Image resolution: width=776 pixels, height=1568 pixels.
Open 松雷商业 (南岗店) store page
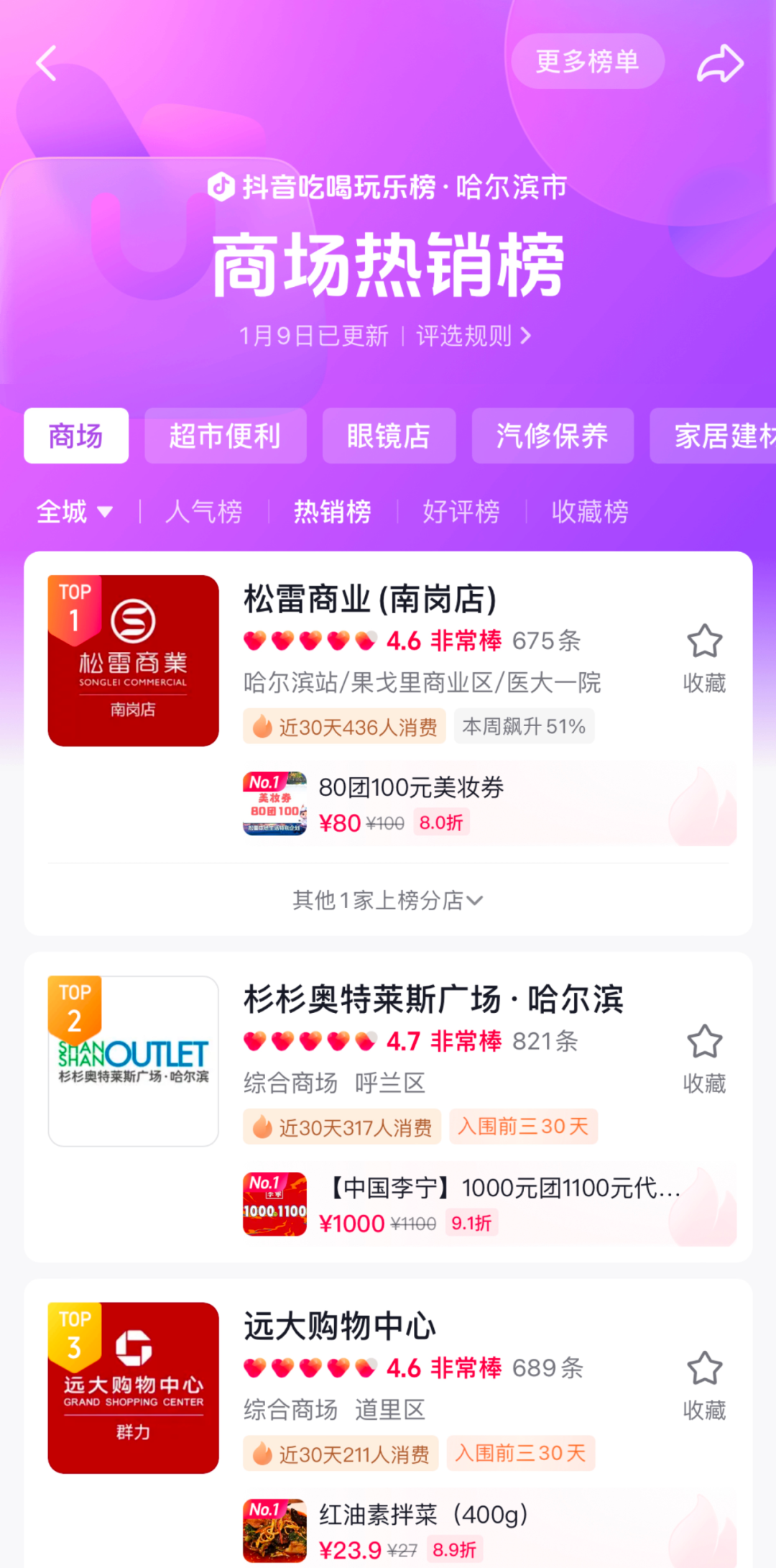[370, 599]
